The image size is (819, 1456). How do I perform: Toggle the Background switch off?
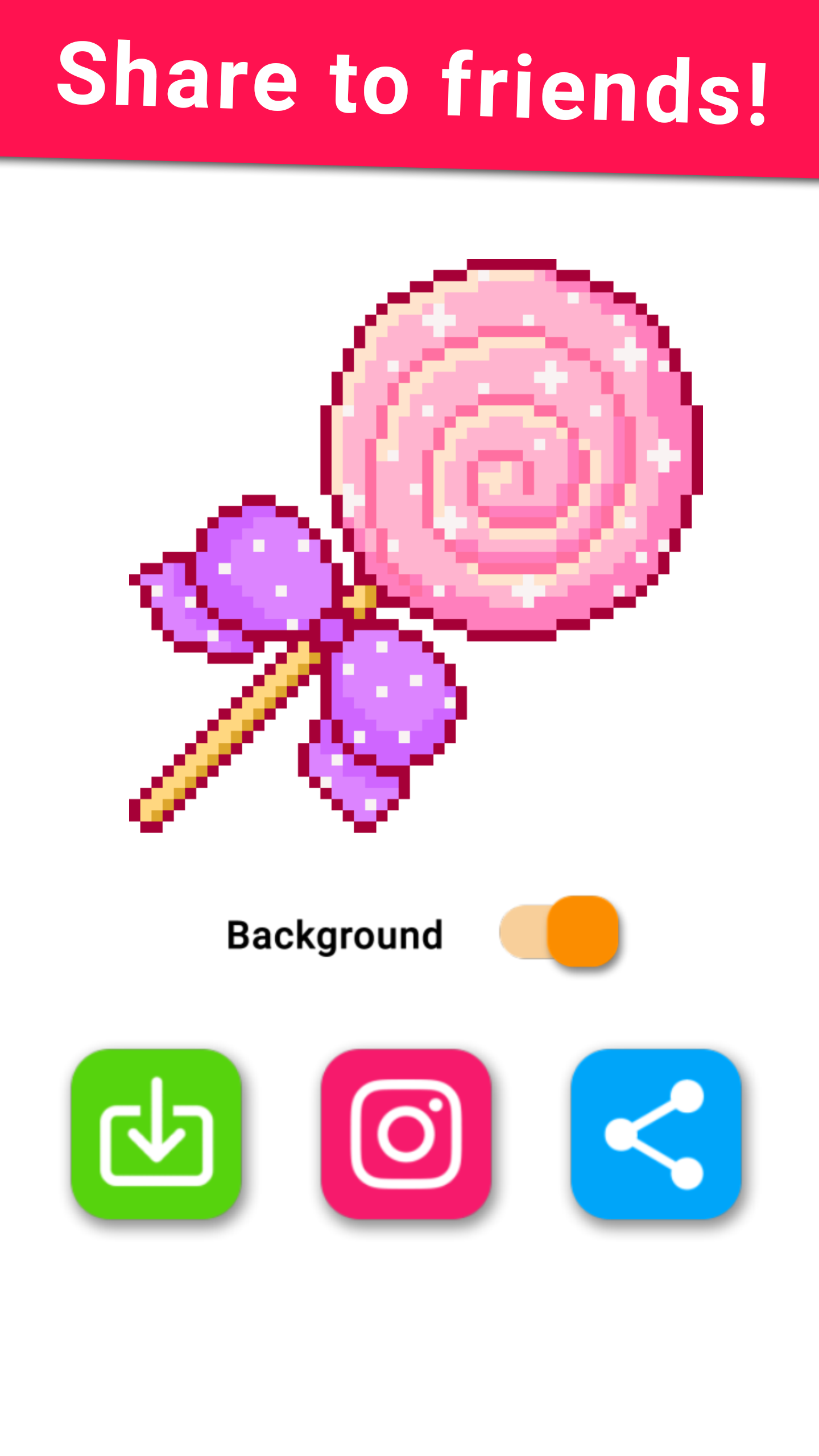pos(559,931)
